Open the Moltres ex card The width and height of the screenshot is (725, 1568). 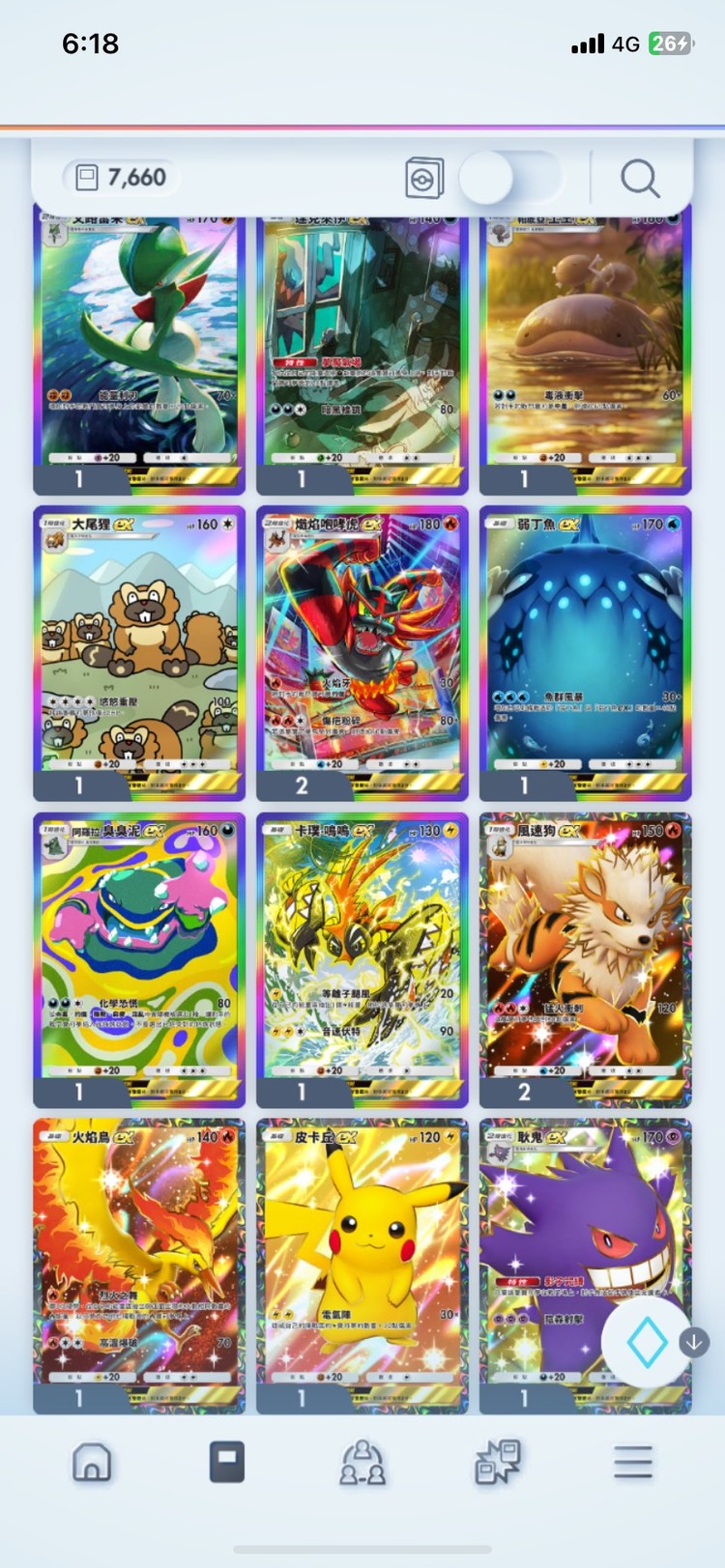139,1256
